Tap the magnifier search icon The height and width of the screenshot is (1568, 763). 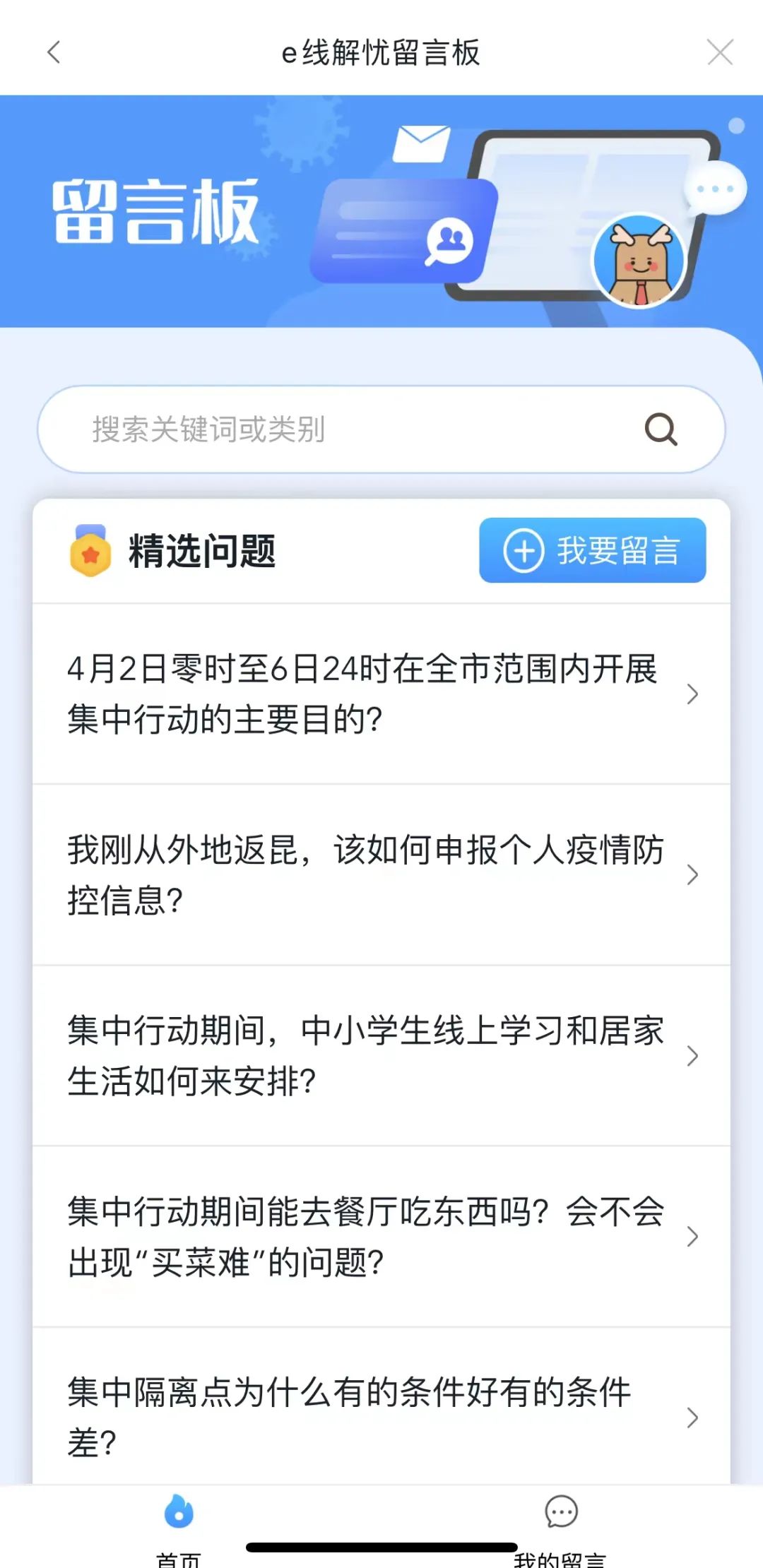(x=661, y=429)
